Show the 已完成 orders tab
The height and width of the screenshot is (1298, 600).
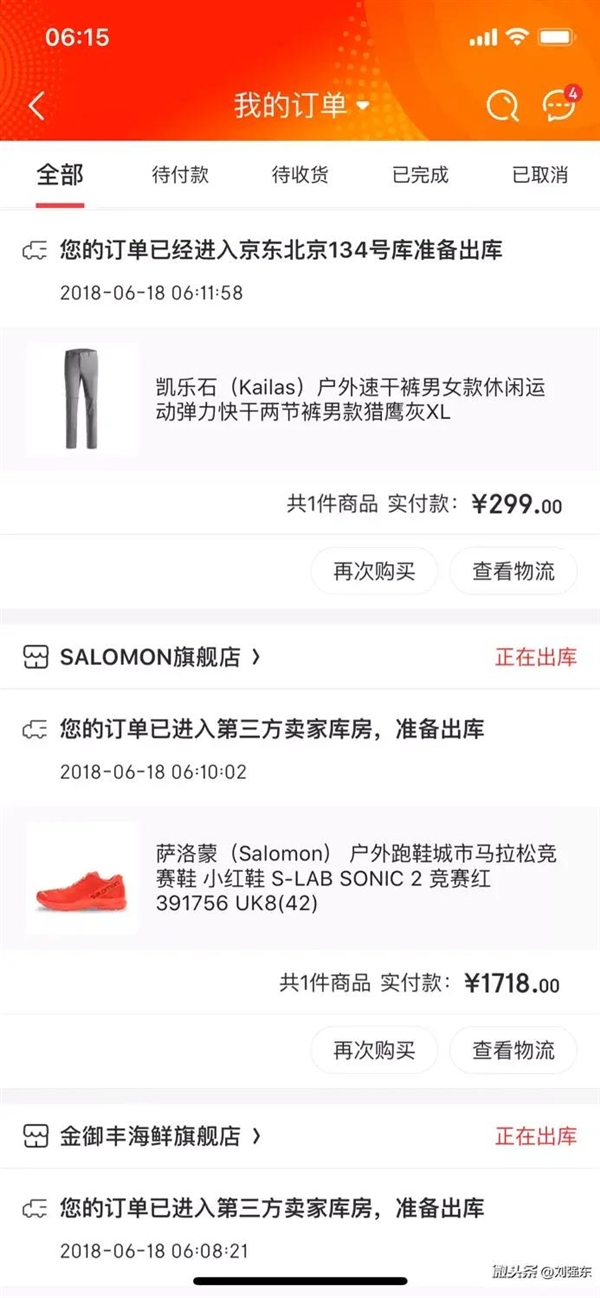point(420,175)
